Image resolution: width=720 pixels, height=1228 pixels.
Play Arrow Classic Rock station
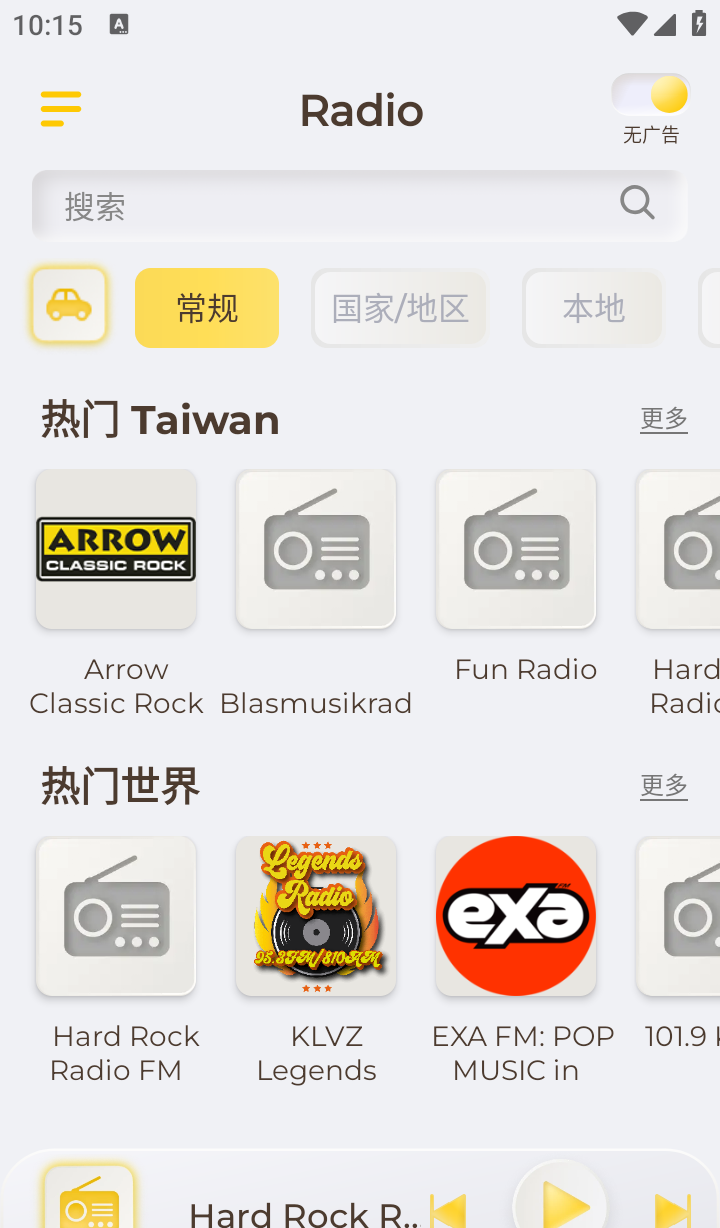click(116, 550)
